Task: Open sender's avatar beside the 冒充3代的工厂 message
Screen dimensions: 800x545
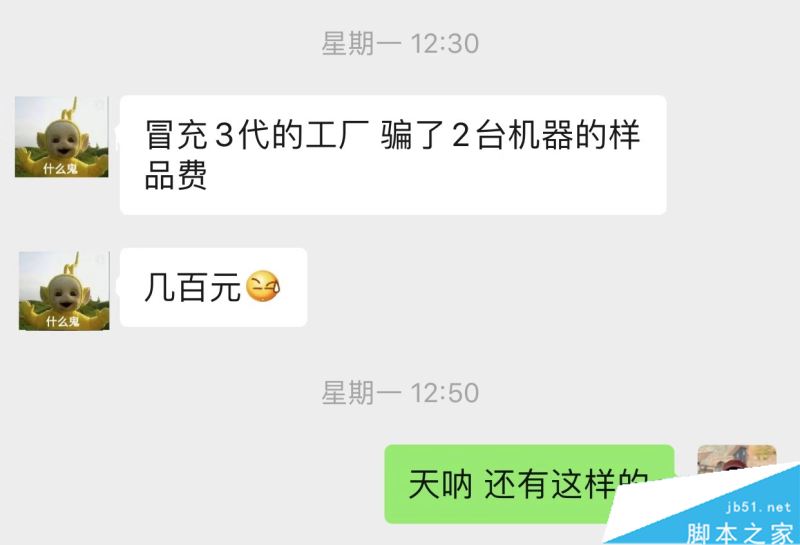Action: coord(61,137)
